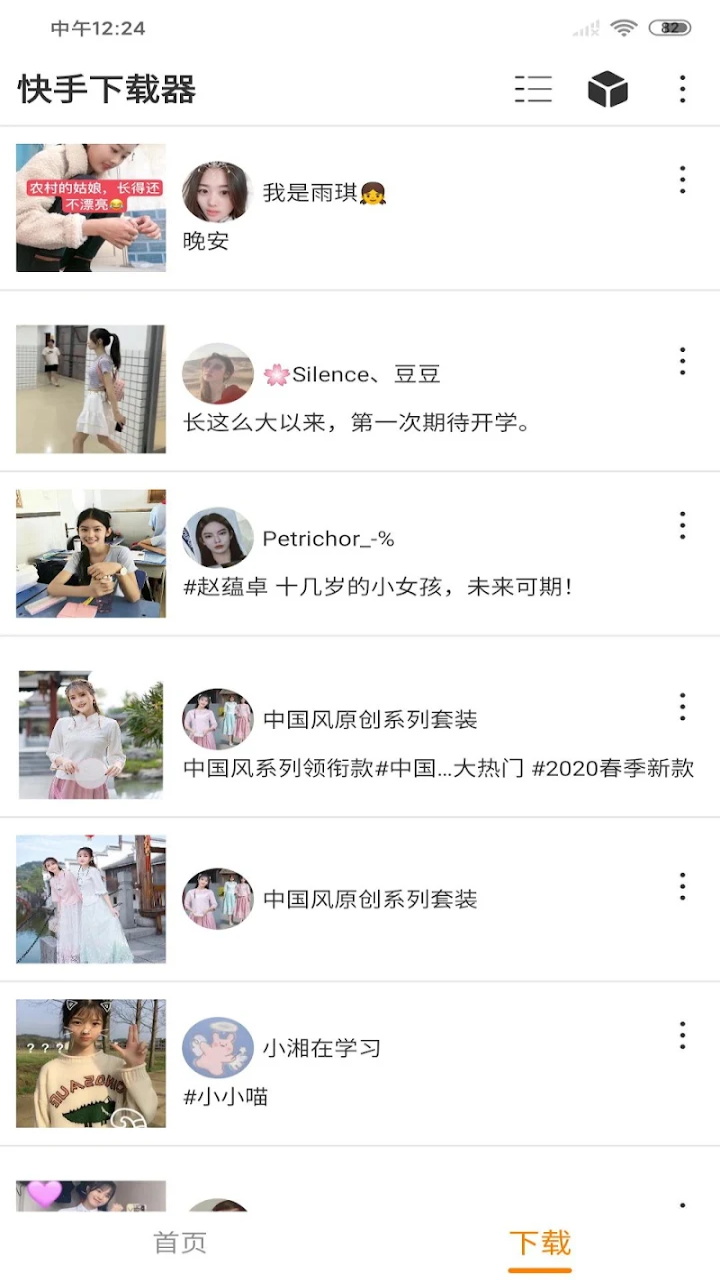Select the 下载 tab
The height and width of the screenshot is (1280, 720).
tap(540, 1243)
